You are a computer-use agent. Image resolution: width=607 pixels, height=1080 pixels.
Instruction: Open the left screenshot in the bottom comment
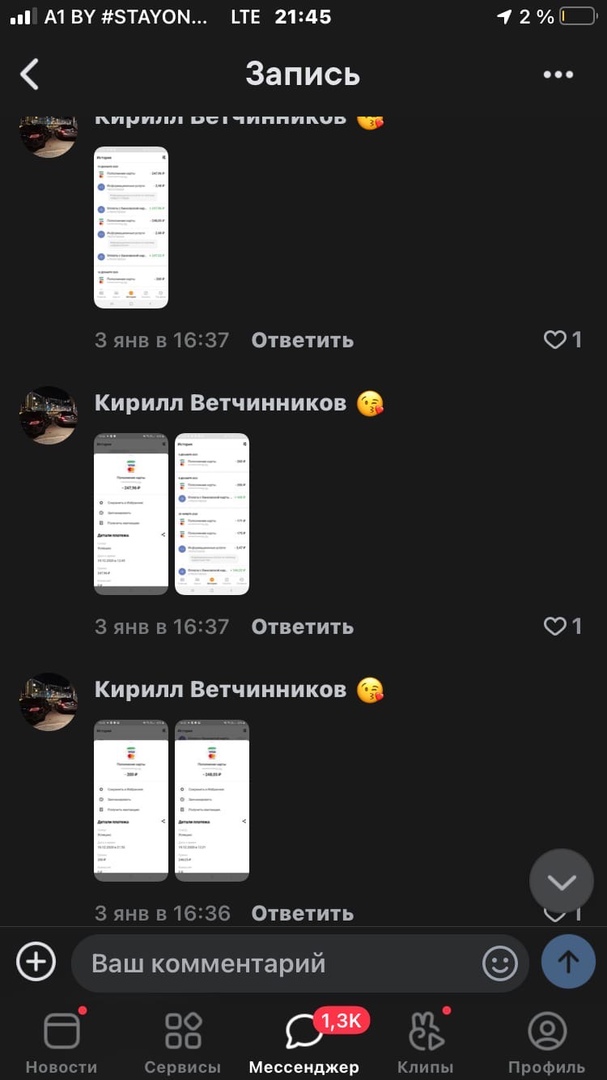pyautogui.click(x=131, y=800)
